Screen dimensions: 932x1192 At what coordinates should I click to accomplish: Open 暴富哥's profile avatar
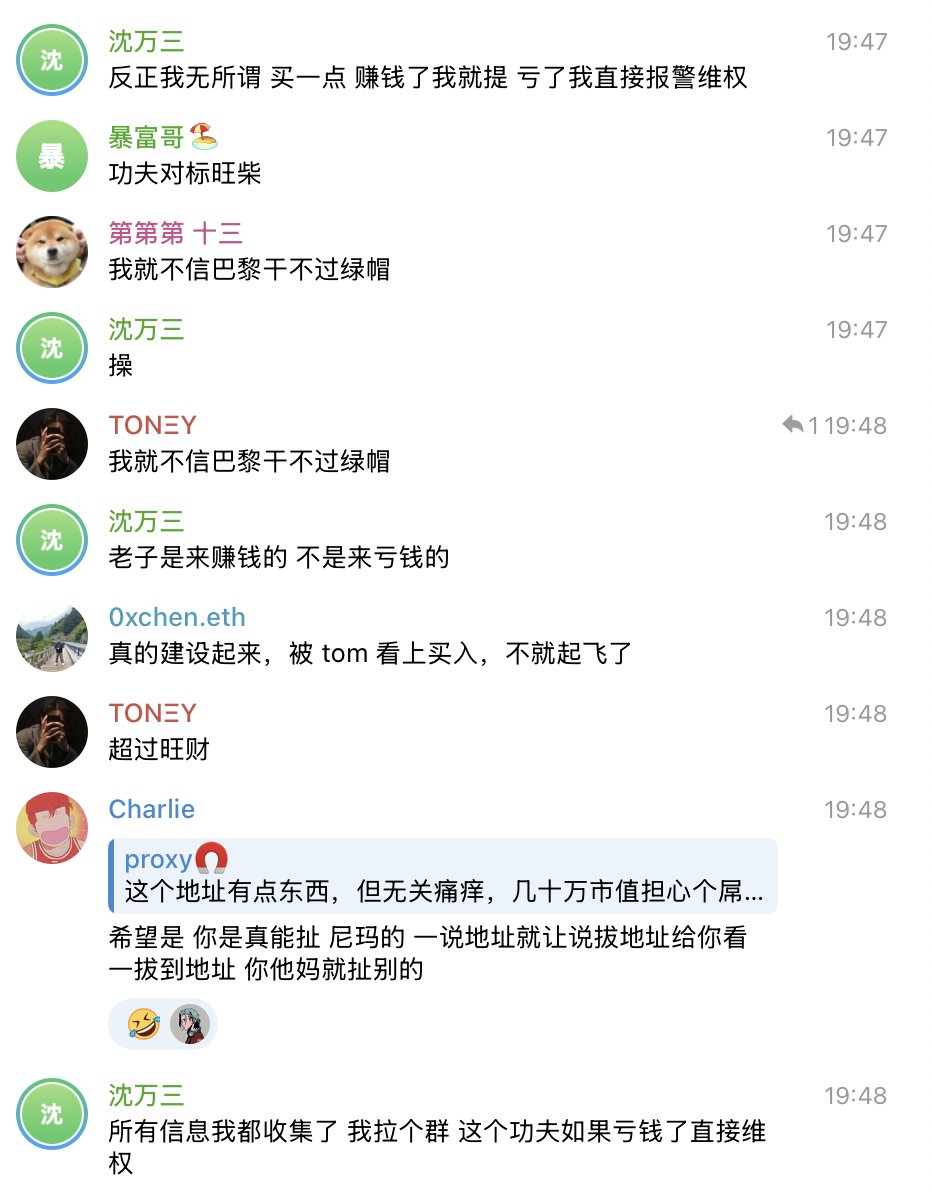click(x=52, y=156)
